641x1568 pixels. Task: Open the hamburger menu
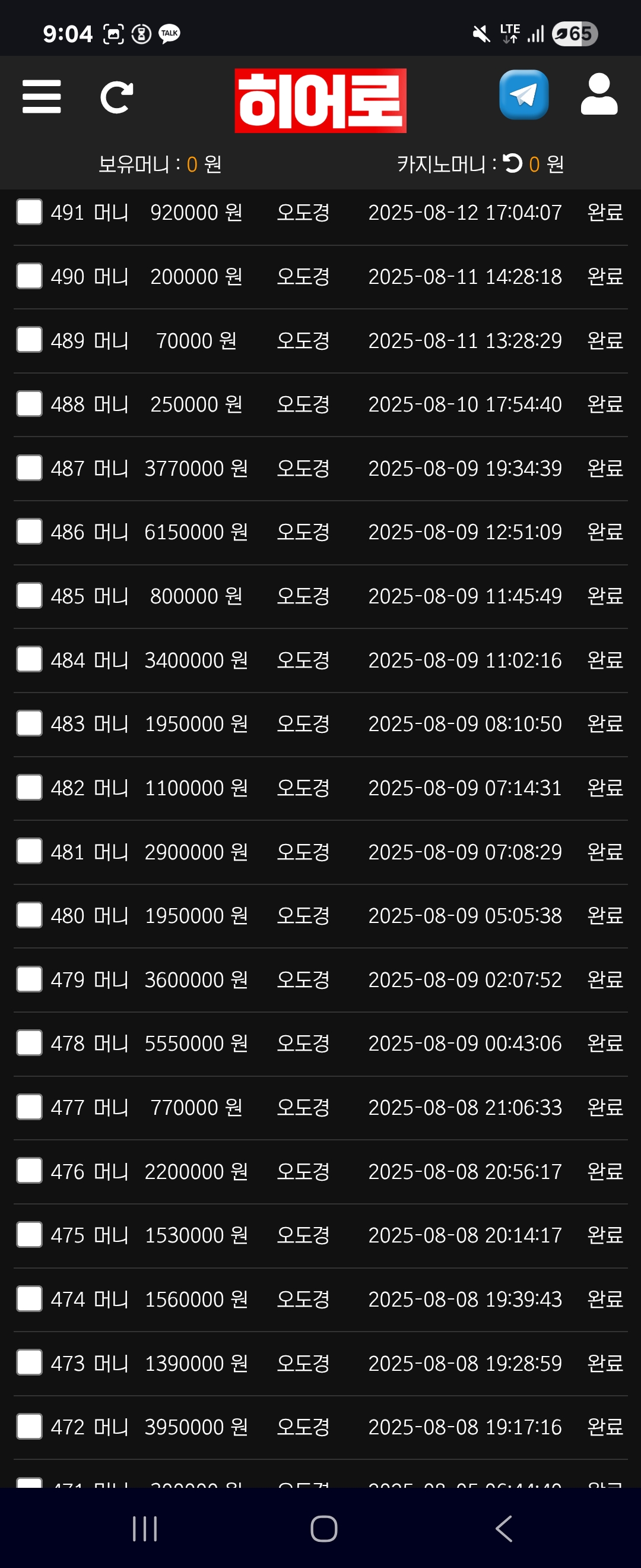[x=42, y=97]
